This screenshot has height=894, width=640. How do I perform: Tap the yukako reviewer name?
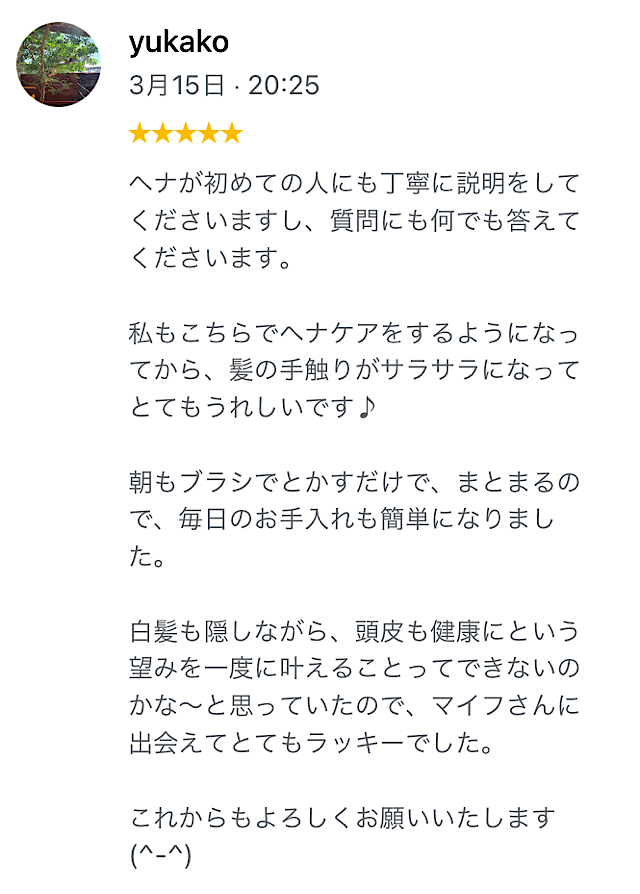[179, 43]
